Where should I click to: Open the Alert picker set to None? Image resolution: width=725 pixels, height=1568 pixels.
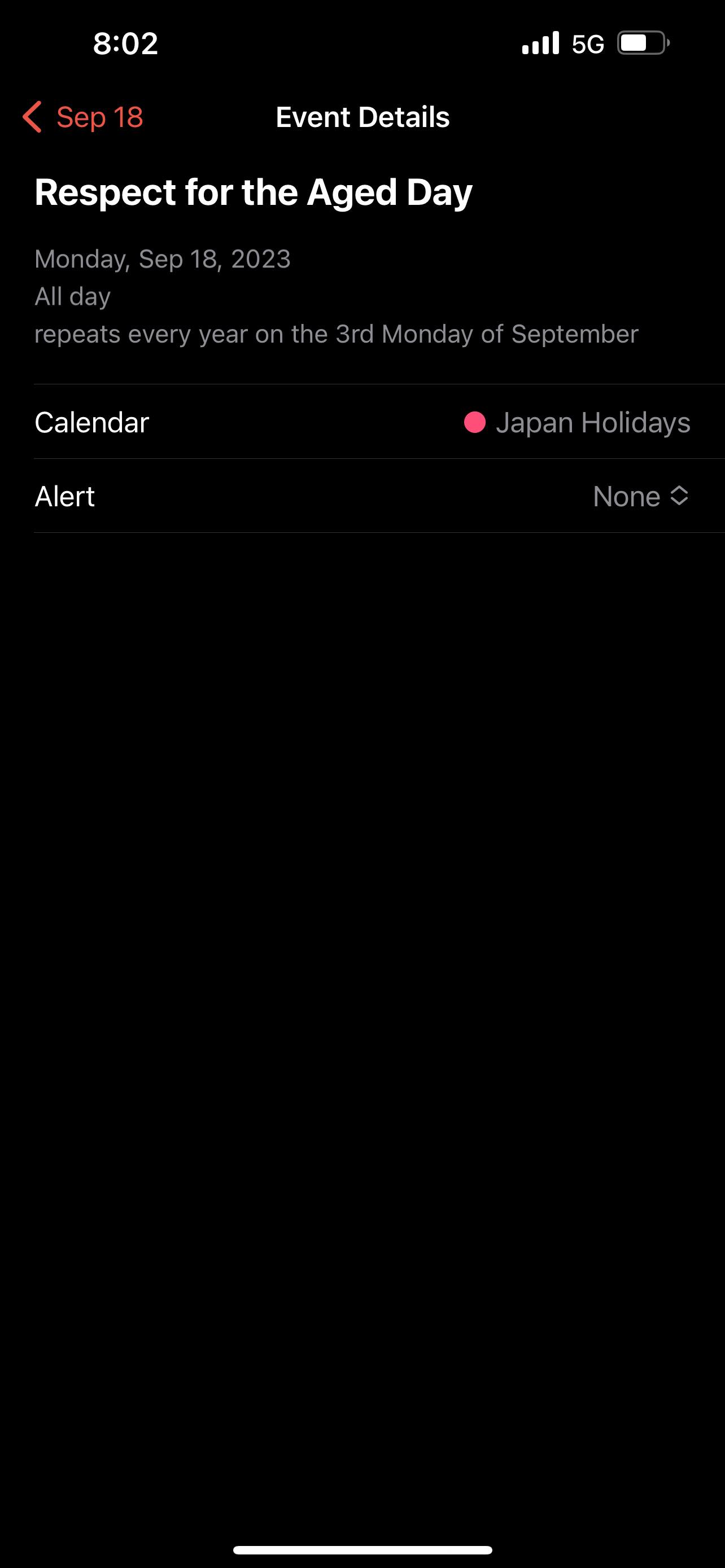640,496
